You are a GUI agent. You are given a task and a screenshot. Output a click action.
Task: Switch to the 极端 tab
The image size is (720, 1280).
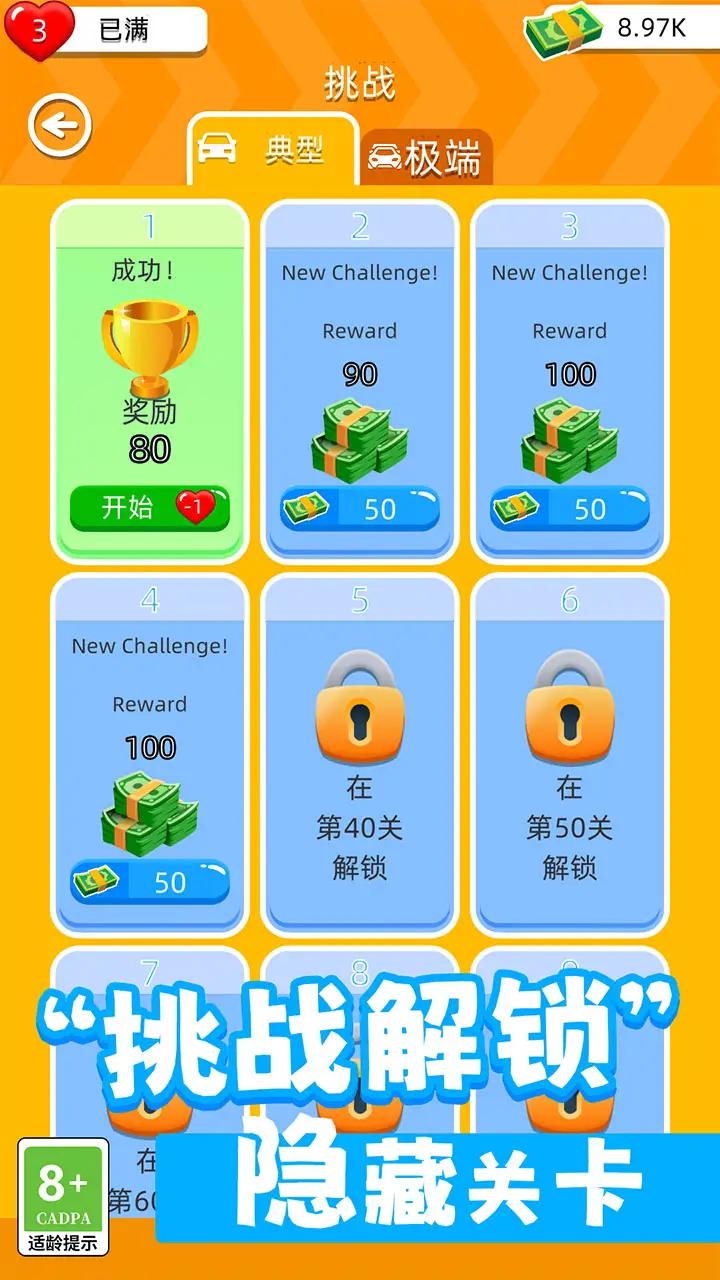pyautogui.click(x=427, y=157)
